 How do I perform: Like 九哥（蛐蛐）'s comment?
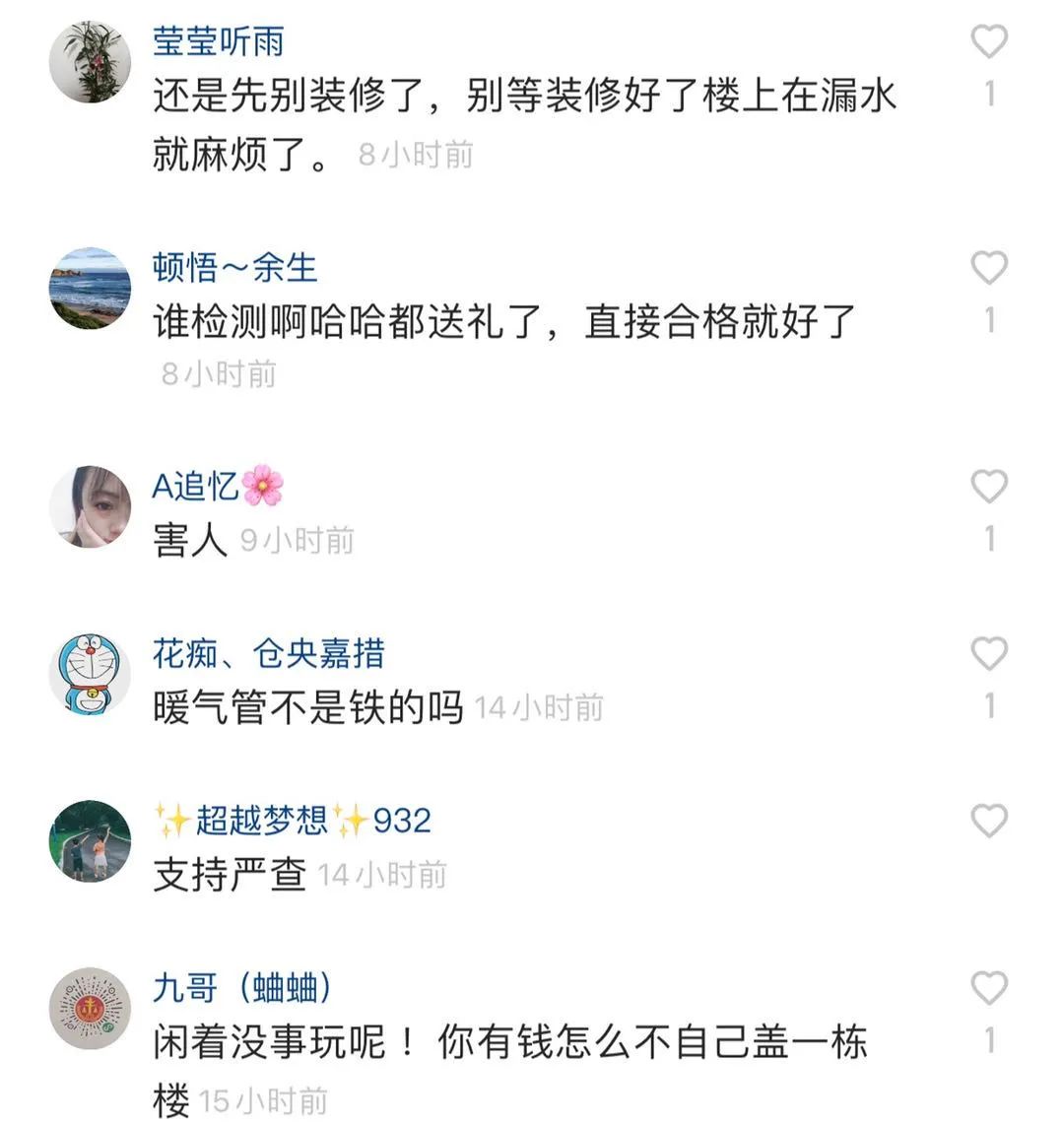click(989, 988)
